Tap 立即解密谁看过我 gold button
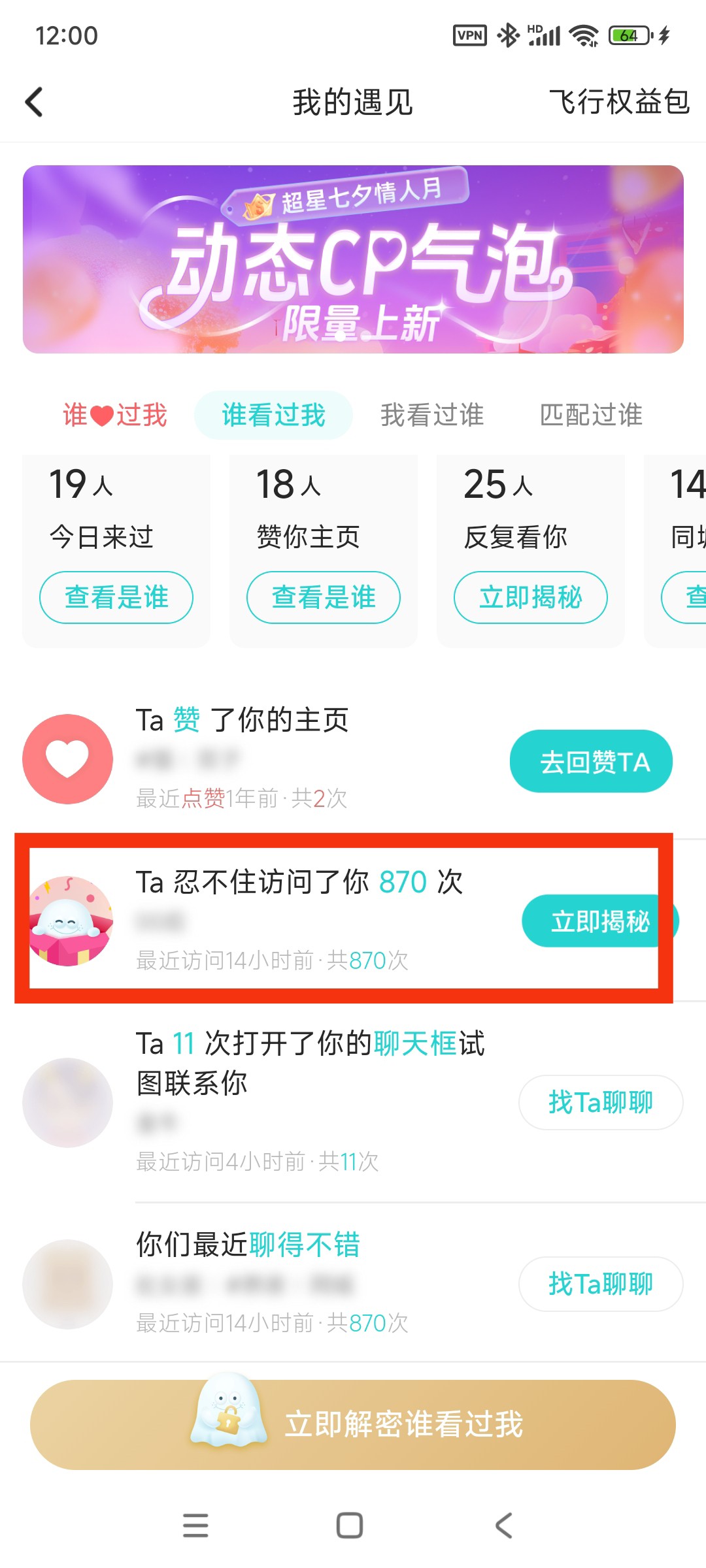This screenshot has height=1568, width=706. click(353, 1424)
